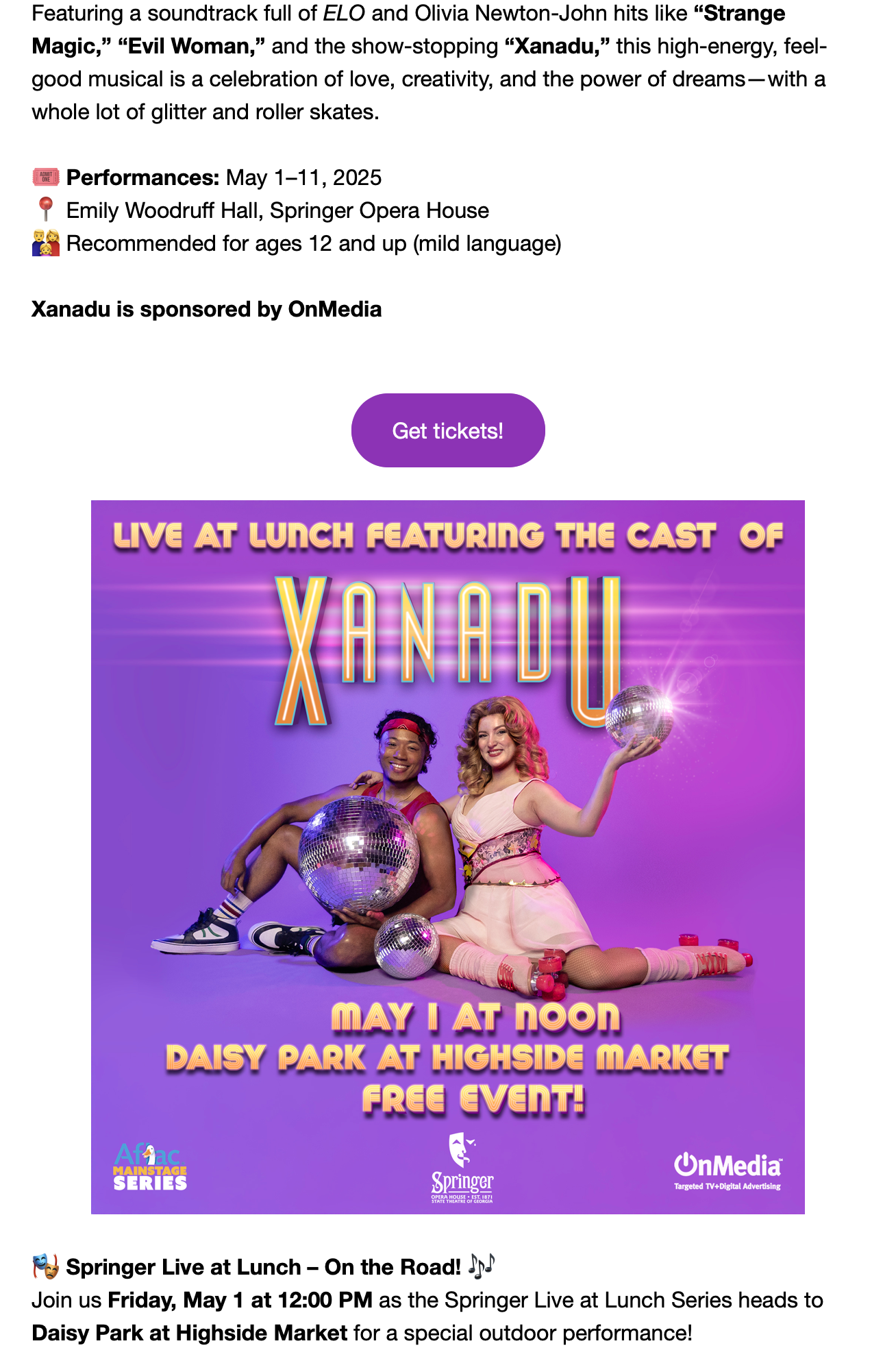Screen dimensions: 896x1350
Task: Open the Xanadu Live at Lunch poster
Action: 448,857
